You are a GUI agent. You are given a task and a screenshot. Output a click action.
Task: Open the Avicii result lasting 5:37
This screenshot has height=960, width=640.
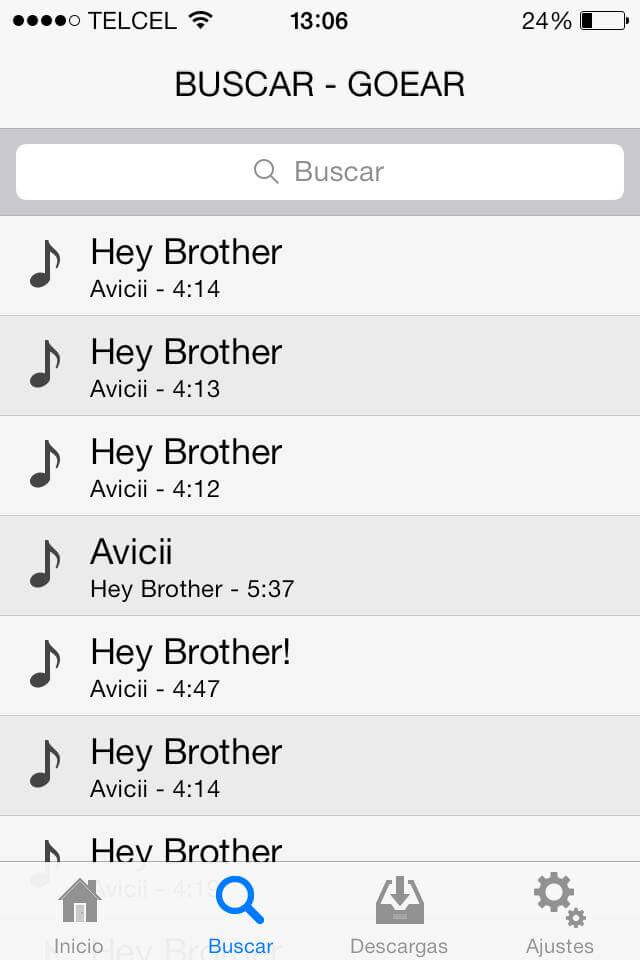click(x=320, y=566)
